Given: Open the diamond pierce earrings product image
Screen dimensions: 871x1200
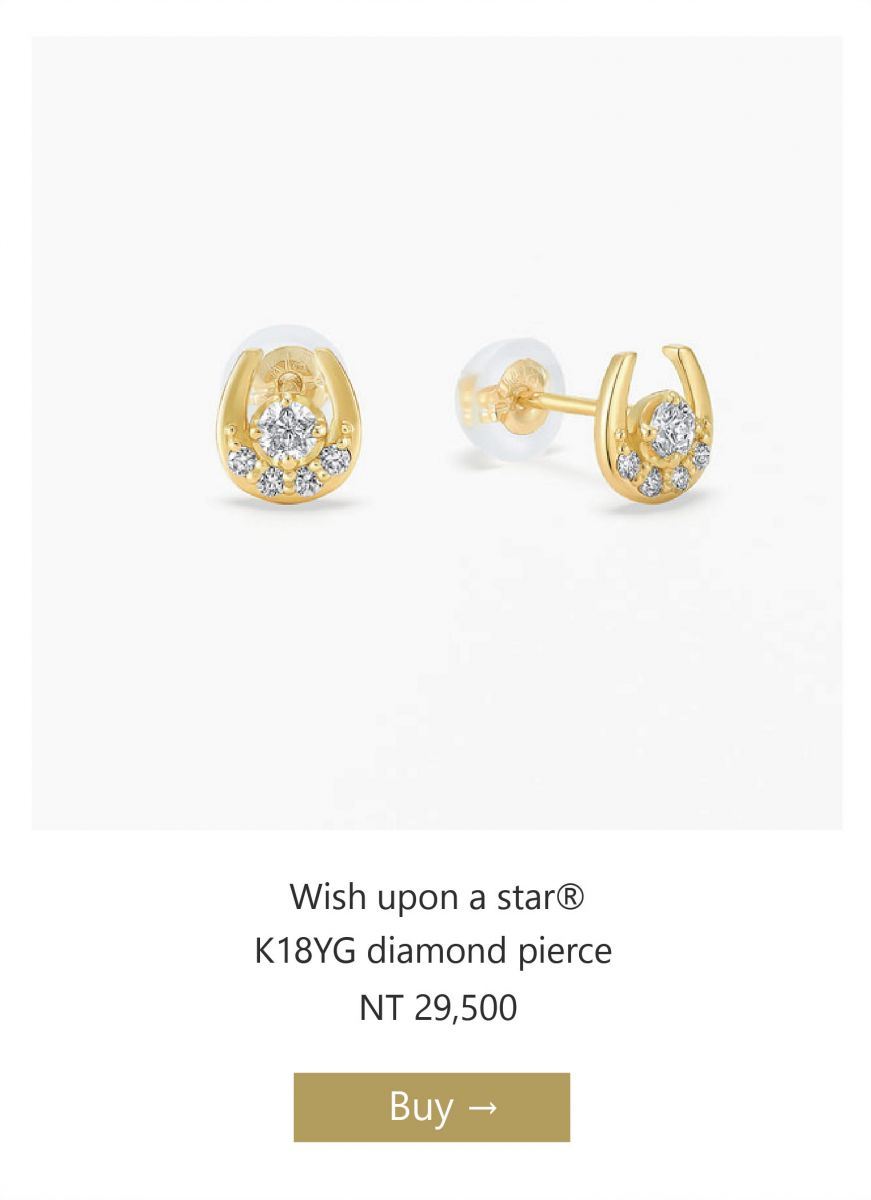Looking at the screenshot, I should coord(436,433).
